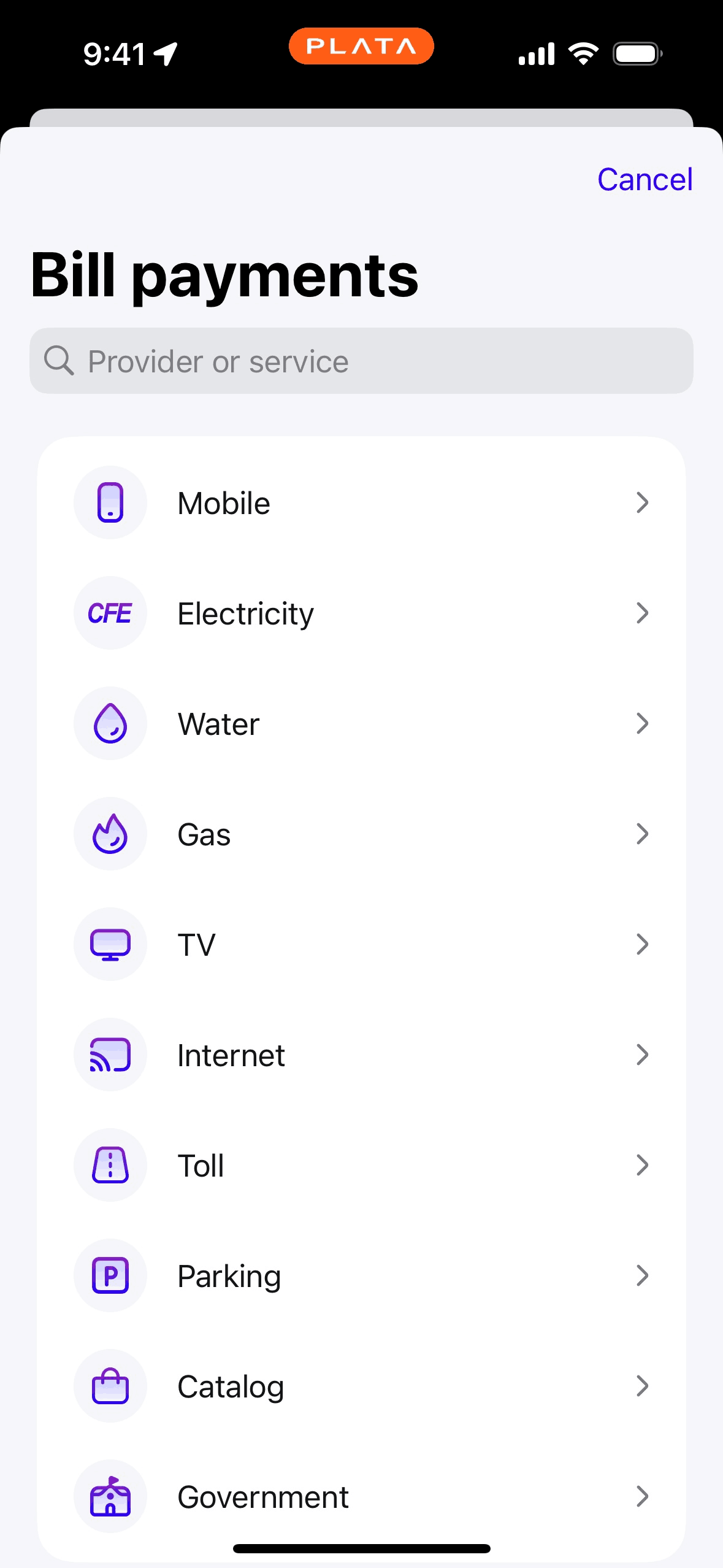Image resolution: width=723 pixels, height=1568 pixels.
Task: Go to Parking payments
Action: (x=361, y=1276)
